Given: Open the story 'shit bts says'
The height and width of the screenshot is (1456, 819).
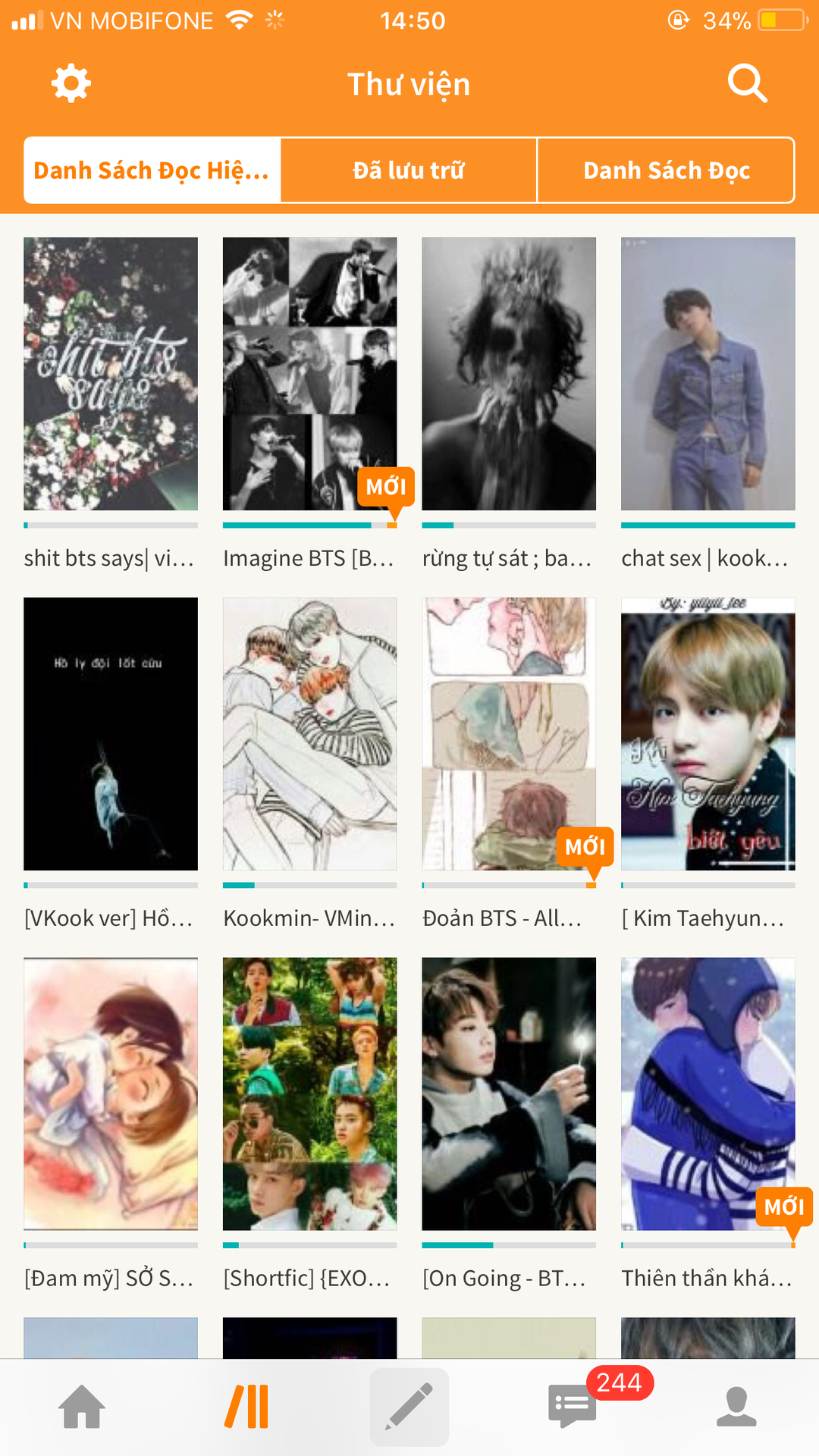Looking at the screenshot, I should click(x=111, y=374).
